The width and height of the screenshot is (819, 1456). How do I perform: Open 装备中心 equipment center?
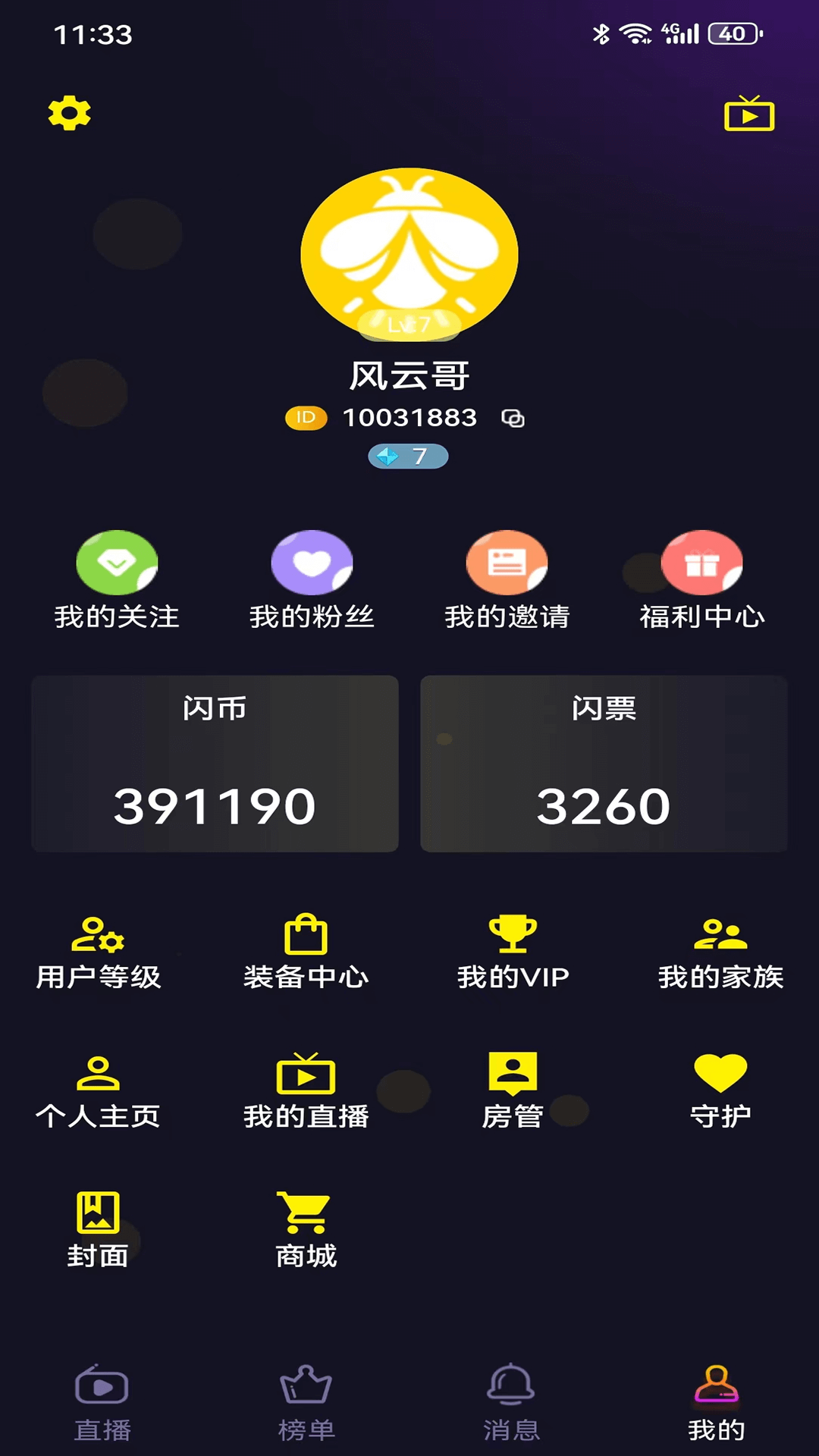tap(306, 952)
